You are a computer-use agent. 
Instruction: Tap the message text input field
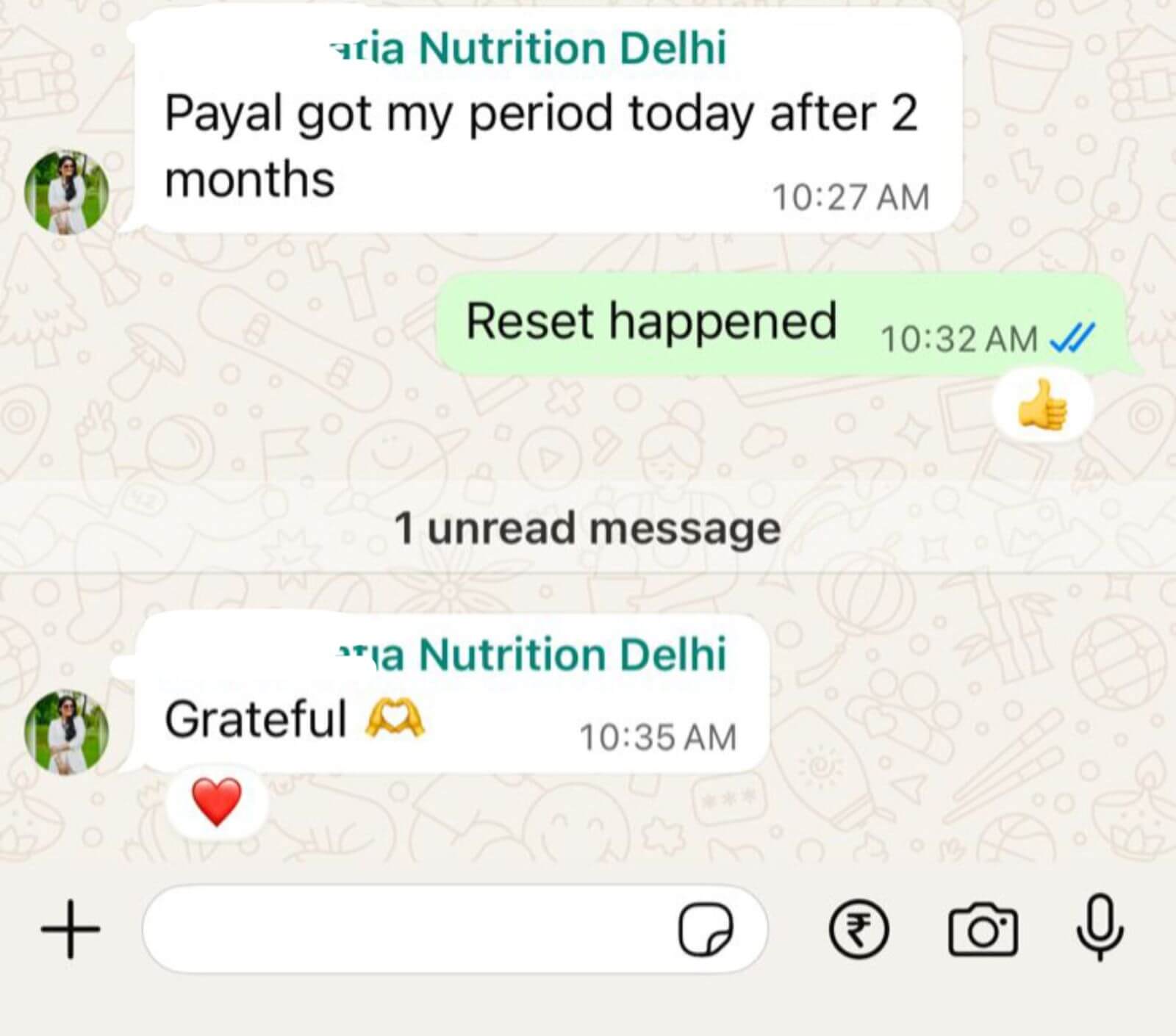point(404,929)
